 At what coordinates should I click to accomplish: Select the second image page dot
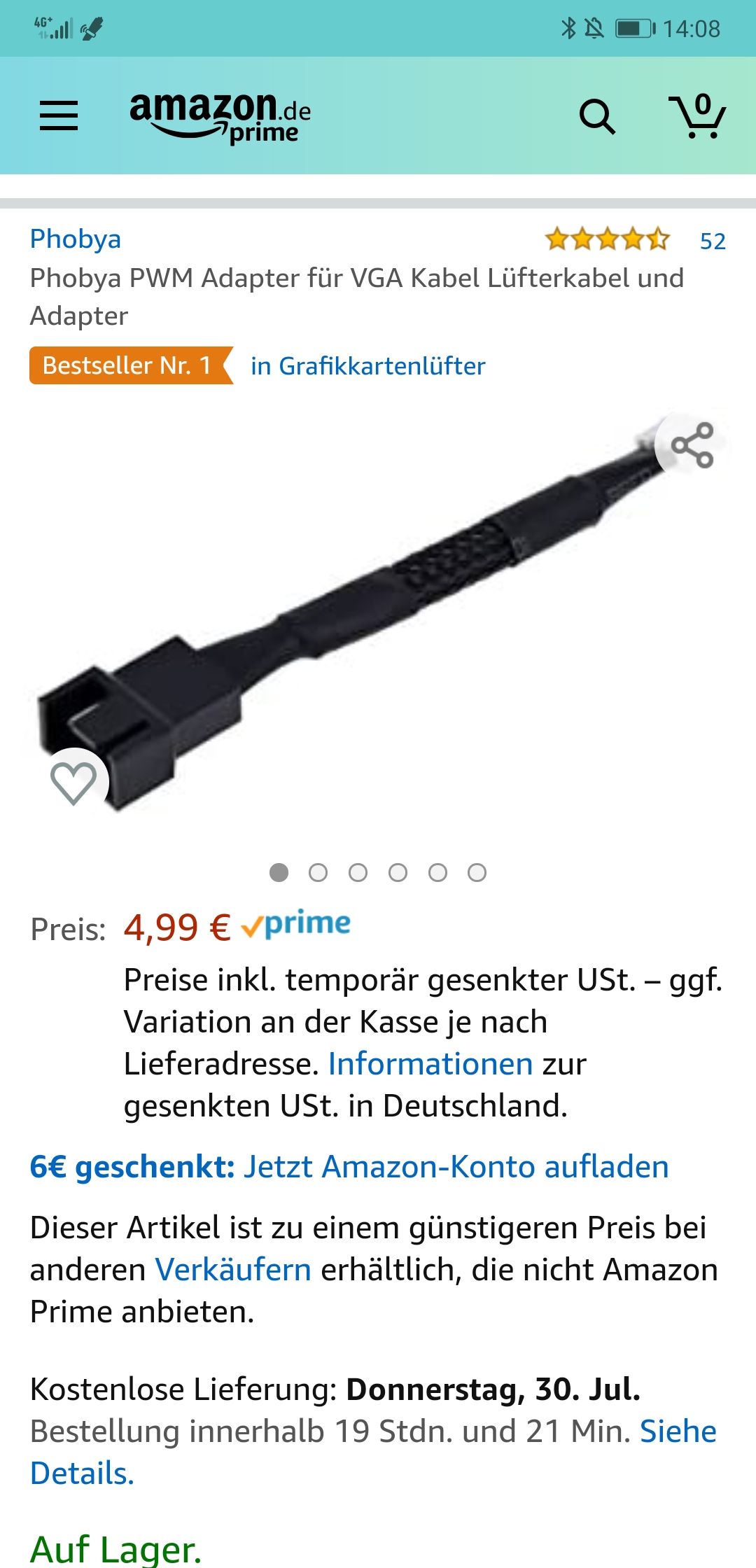[x=318, y=872]
